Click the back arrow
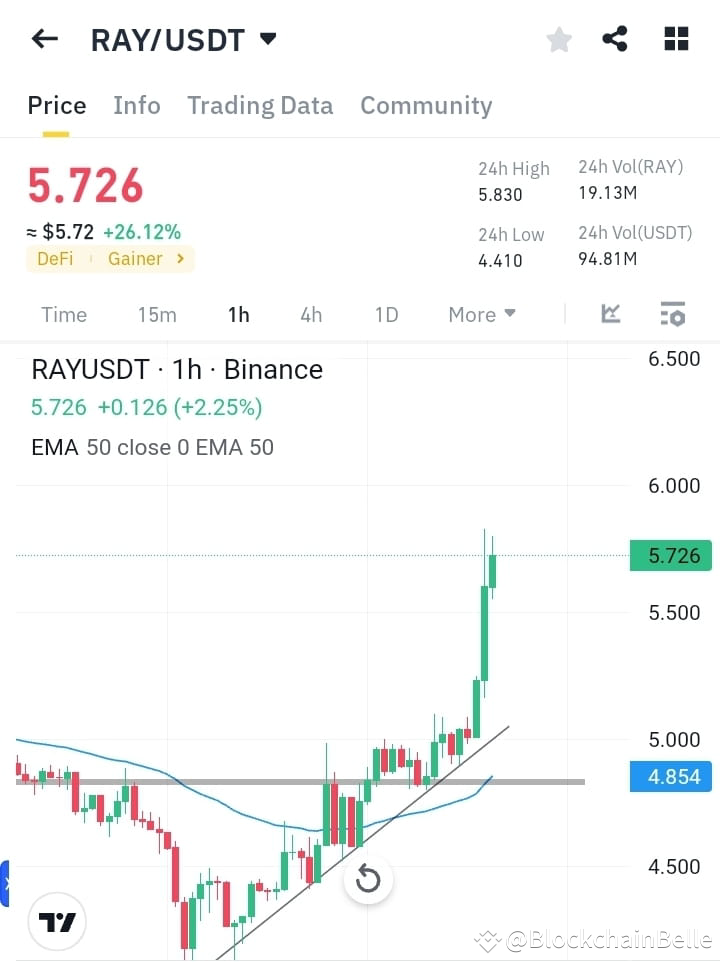Viewport: 720px width, 962px height. click(44, 38)
